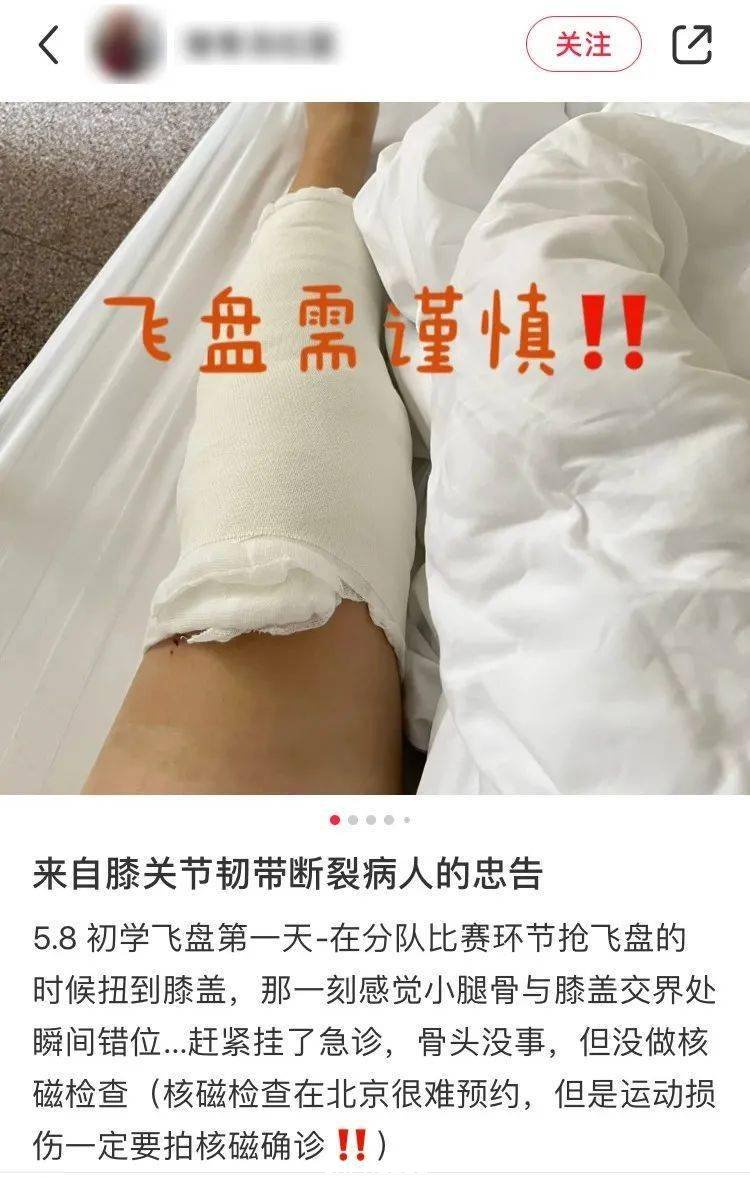The image size is (750, 1178).
Task: Follow the author with the 关注 button
Action: pos(583,45)
